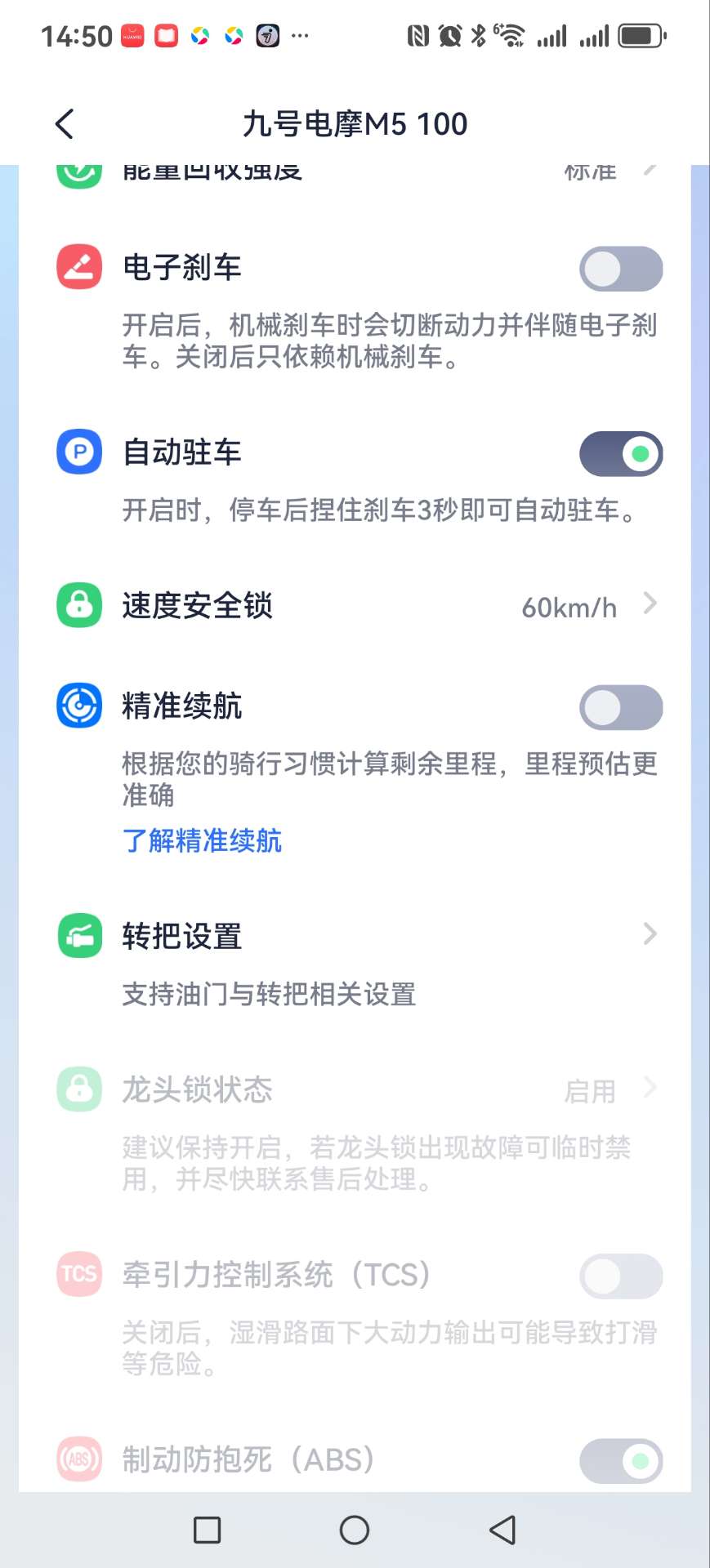Image resolution: width=710 pixels, height=1568 pixels.
Task: Toggle 牵引力控制系统 (TCS) switch
Action: tap(620, 1276)
